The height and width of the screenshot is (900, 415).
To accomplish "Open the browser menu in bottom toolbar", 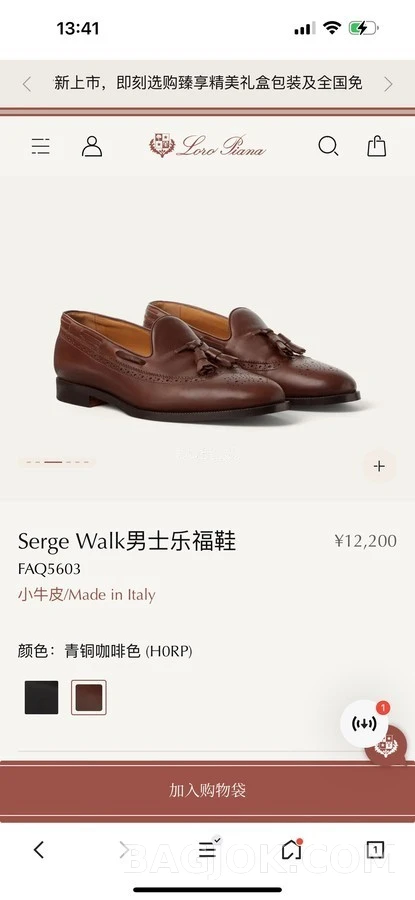I will click(208, 849).
